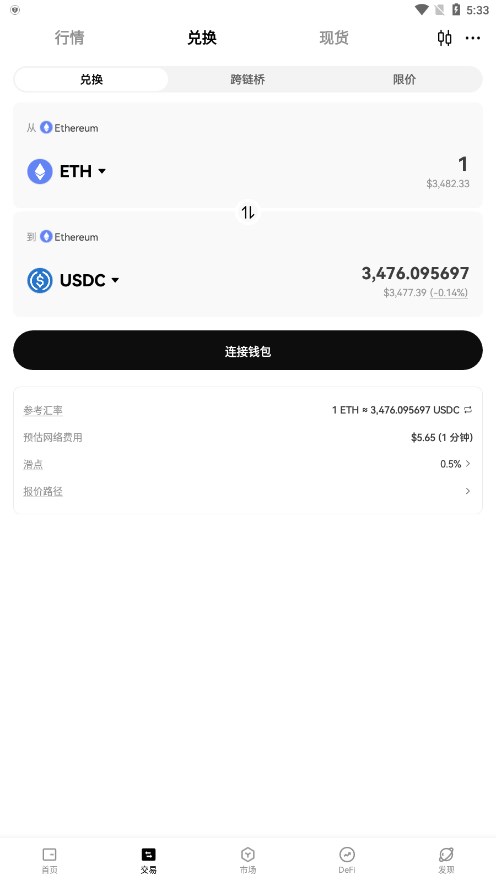This screenshot has height=881, width=496.
Task: Open the ETH token dropdown
Action: [67, 171]
